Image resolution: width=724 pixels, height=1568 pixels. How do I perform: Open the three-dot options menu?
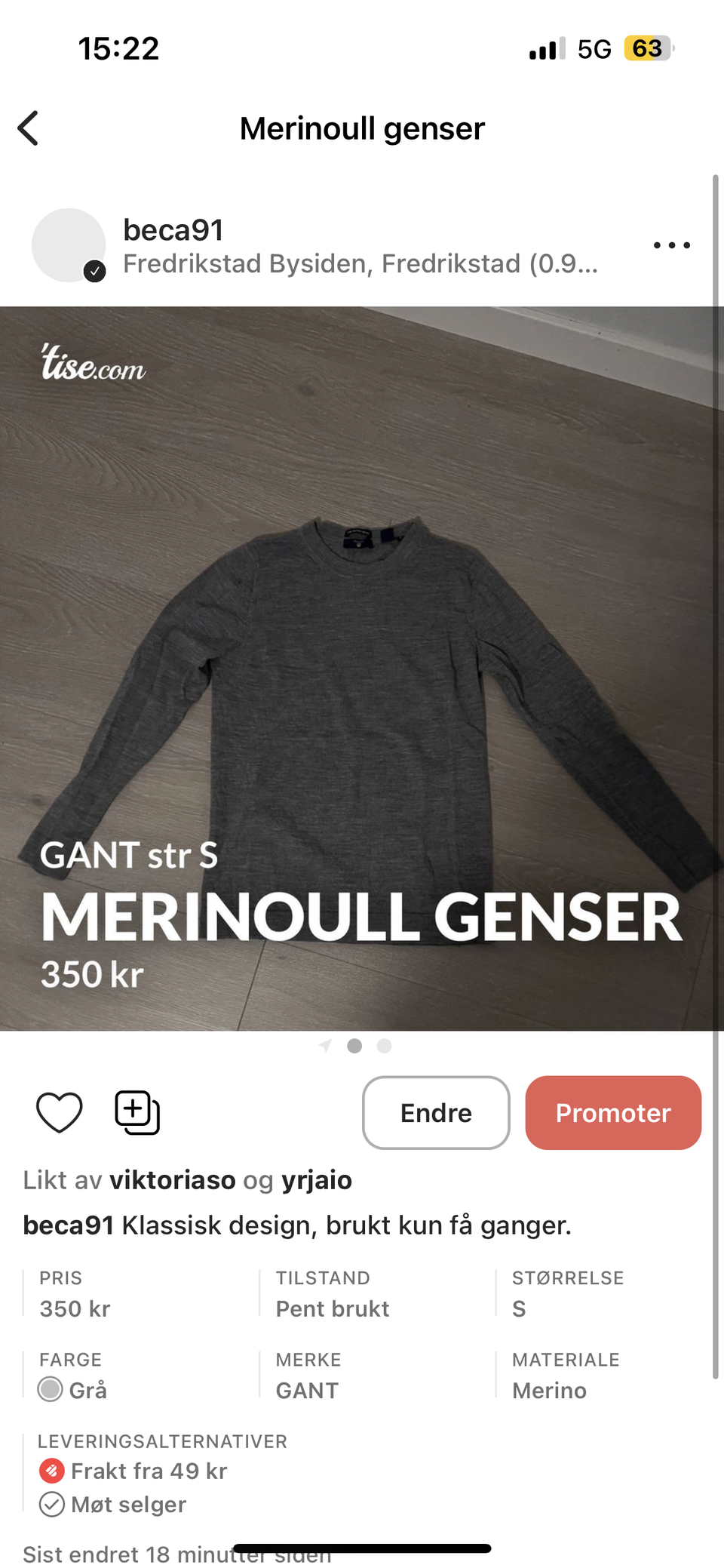click(670, 244)
